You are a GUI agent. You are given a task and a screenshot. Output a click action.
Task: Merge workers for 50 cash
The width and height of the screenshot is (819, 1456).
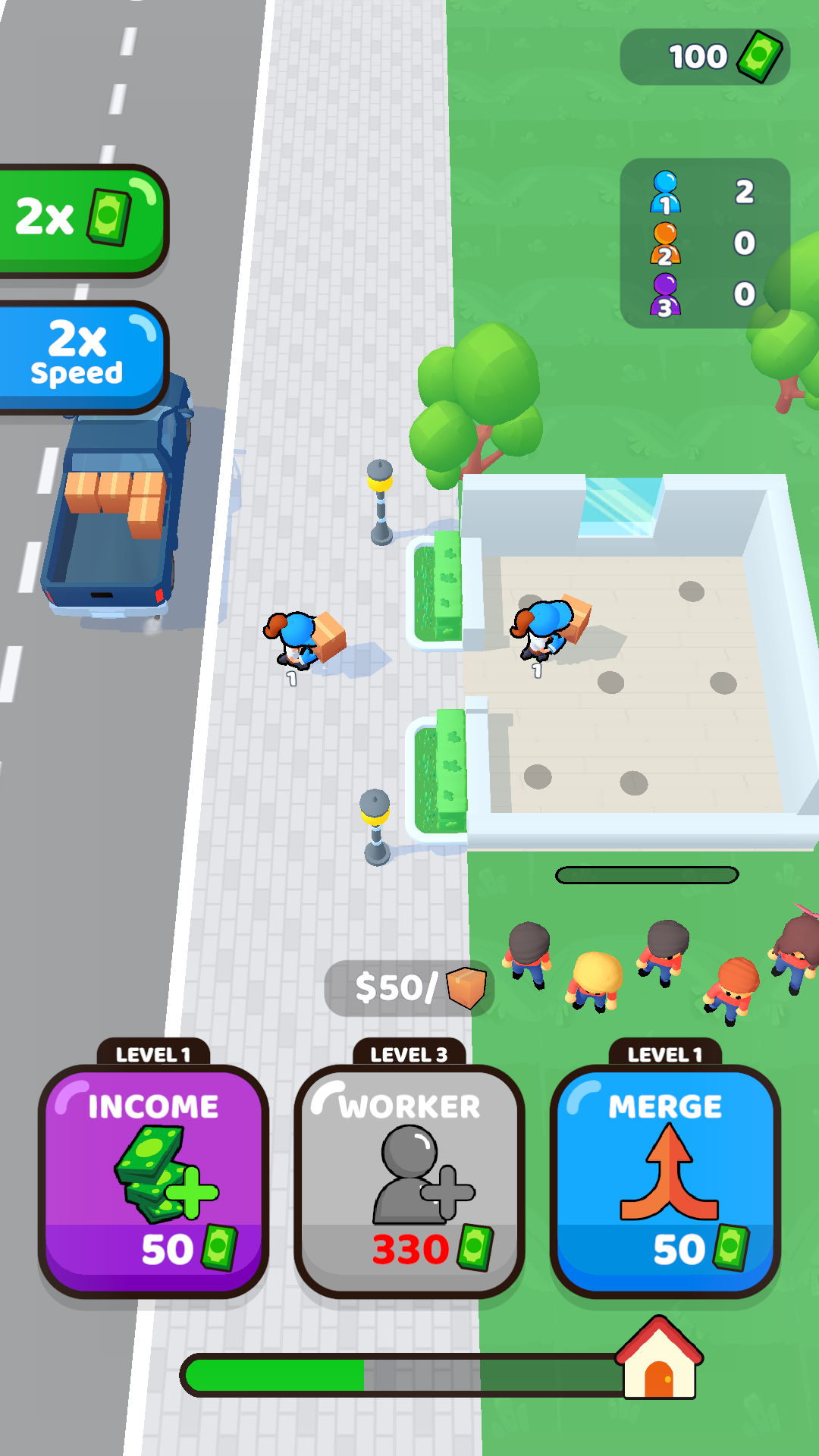click(665, 1179)
